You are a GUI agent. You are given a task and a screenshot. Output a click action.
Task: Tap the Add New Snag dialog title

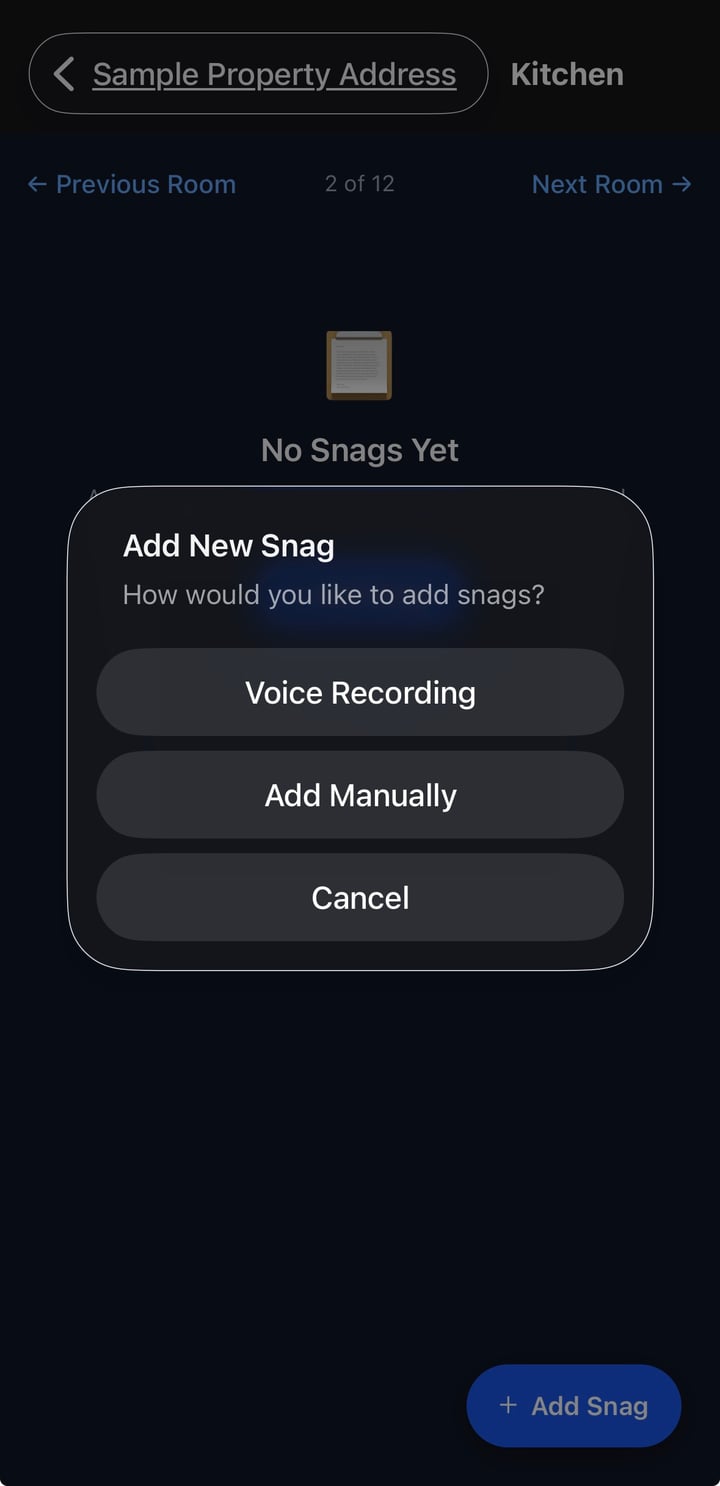point(228,545)
